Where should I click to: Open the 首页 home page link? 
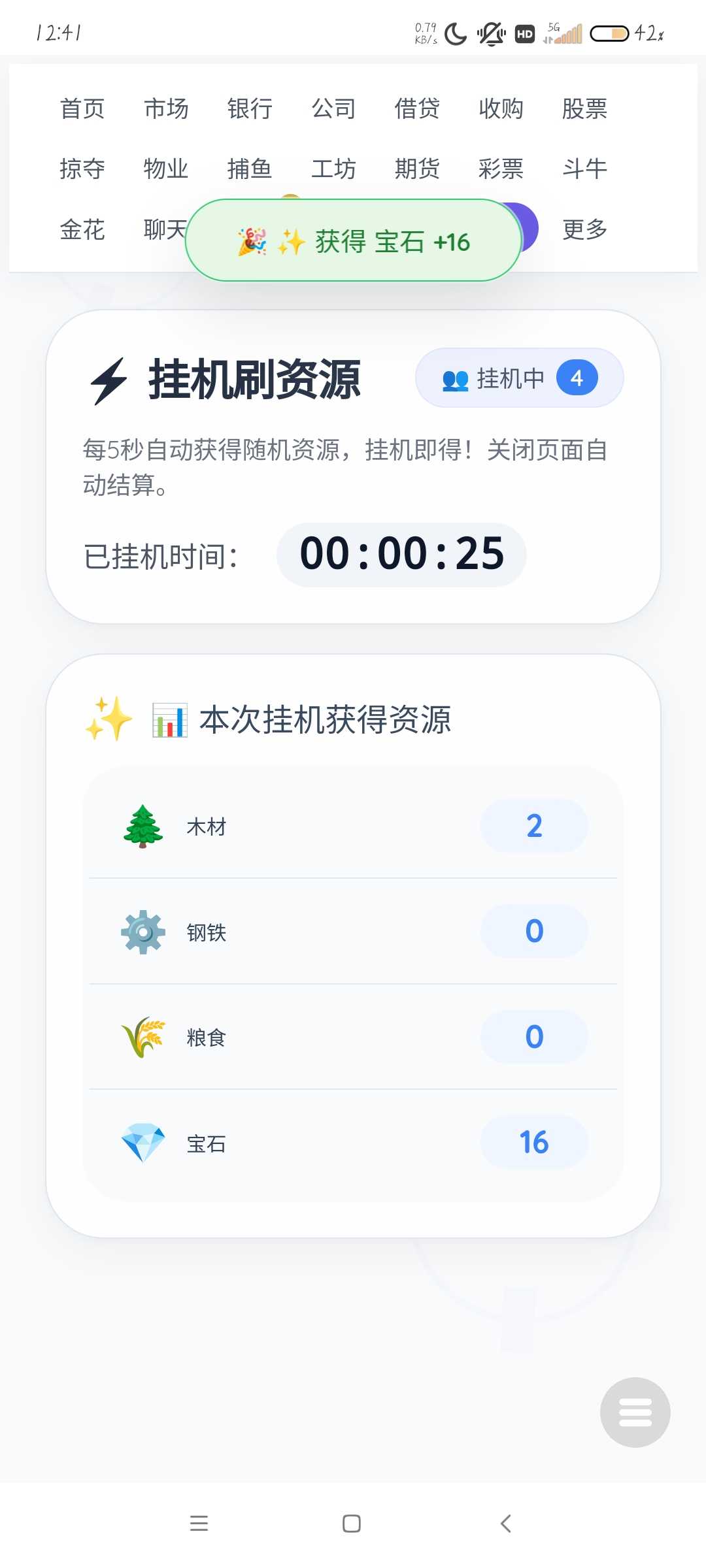click(82, 108)
